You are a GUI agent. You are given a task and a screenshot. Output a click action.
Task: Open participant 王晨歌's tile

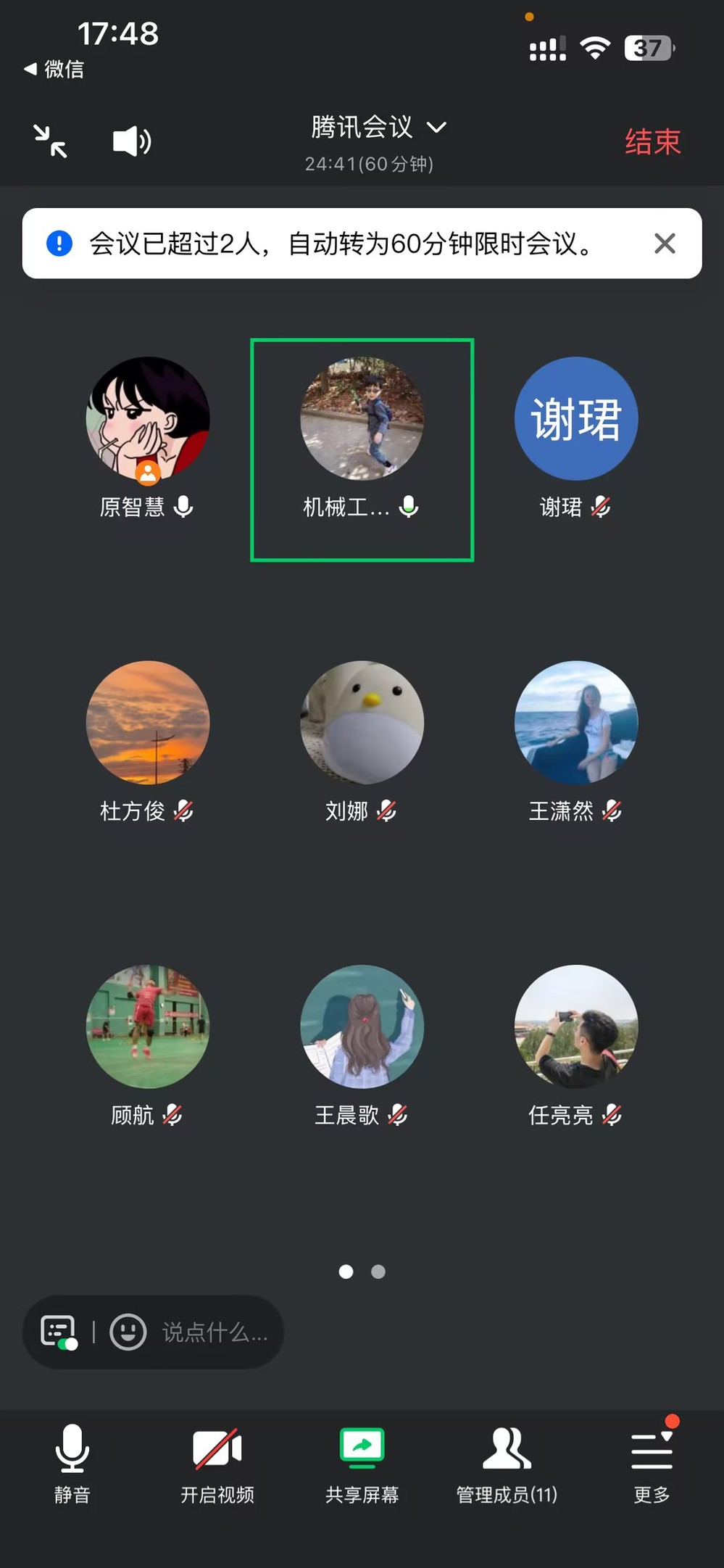362,1026
